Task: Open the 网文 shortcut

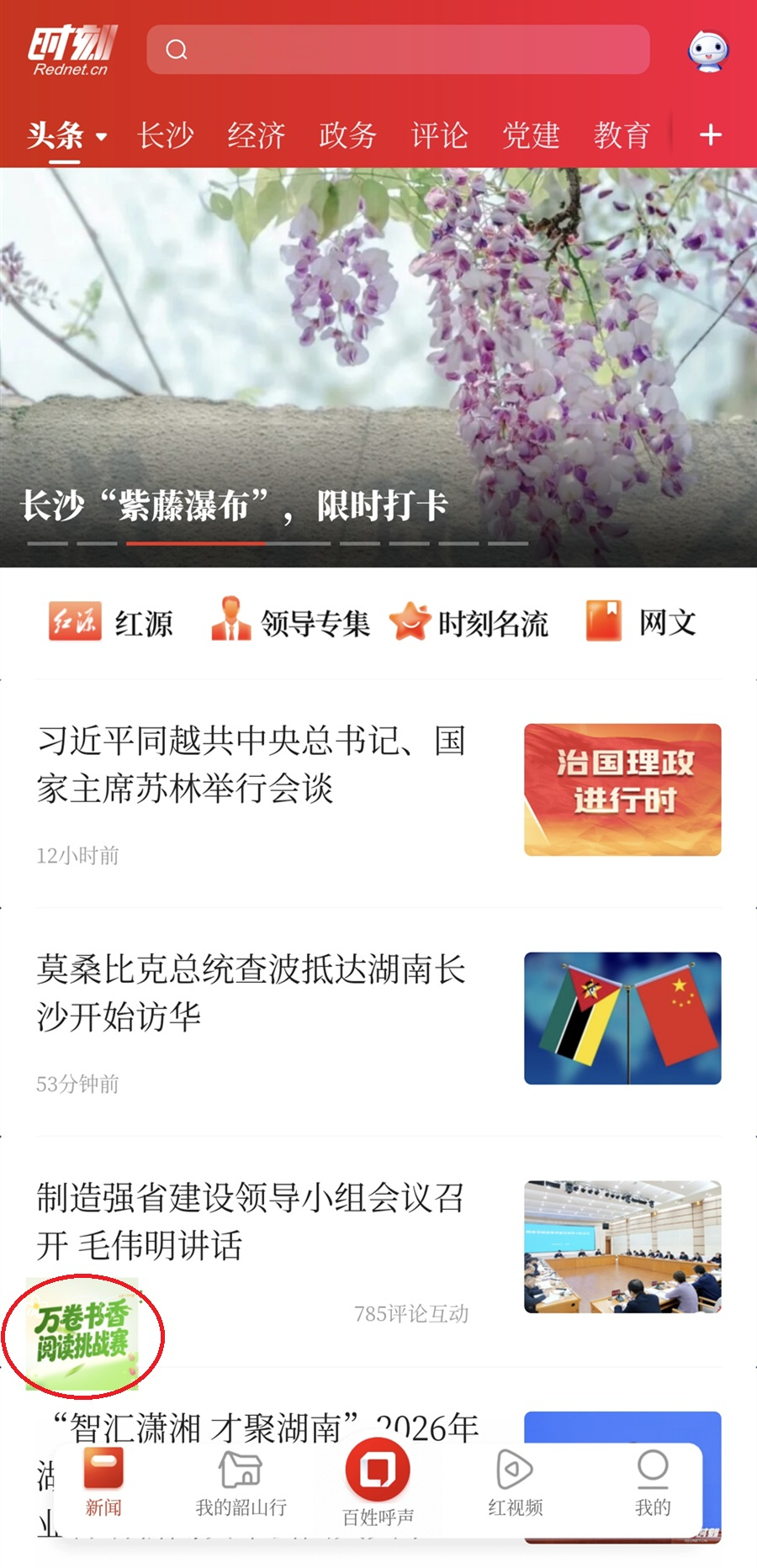Action: [642, 622]
